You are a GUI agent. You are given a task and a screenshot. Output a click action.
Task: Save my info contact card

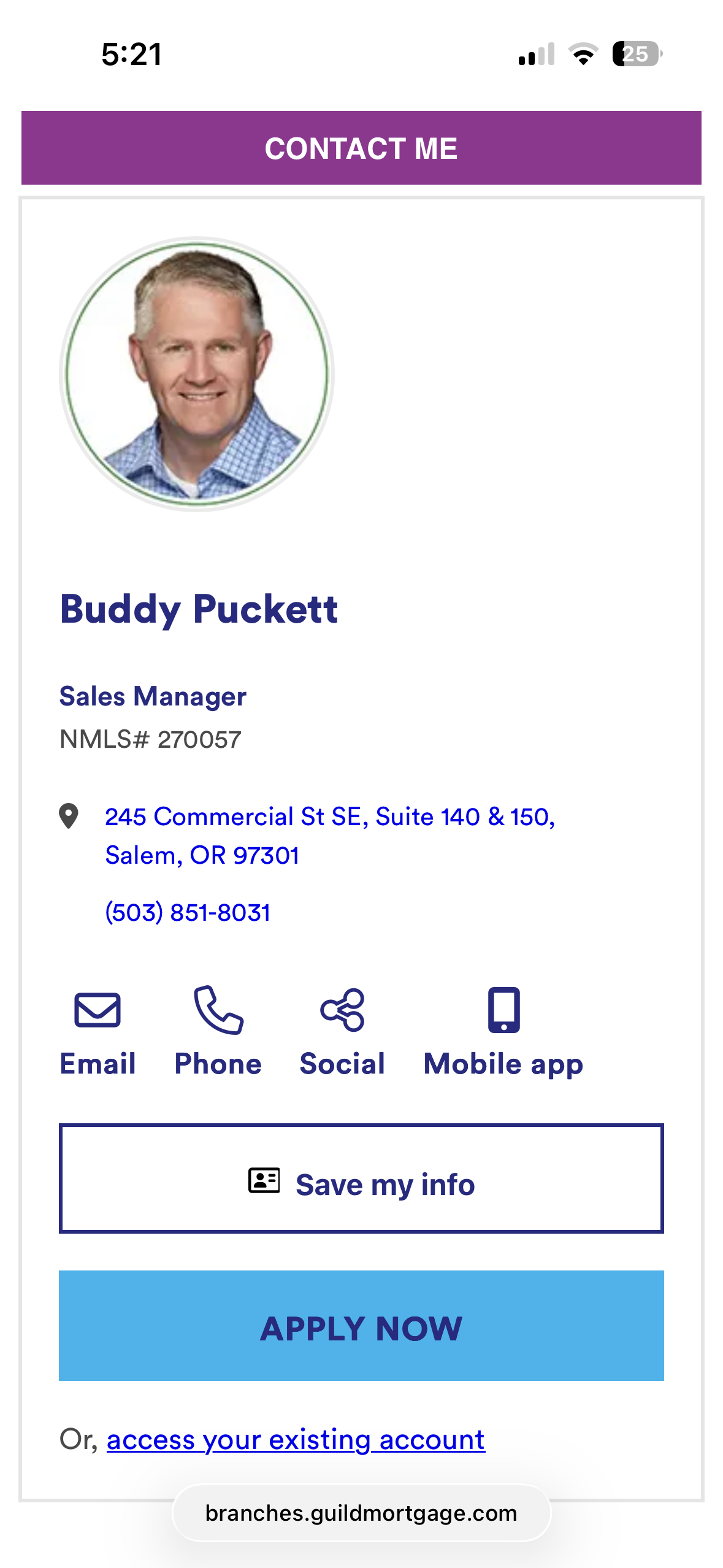pos(361,1178)
